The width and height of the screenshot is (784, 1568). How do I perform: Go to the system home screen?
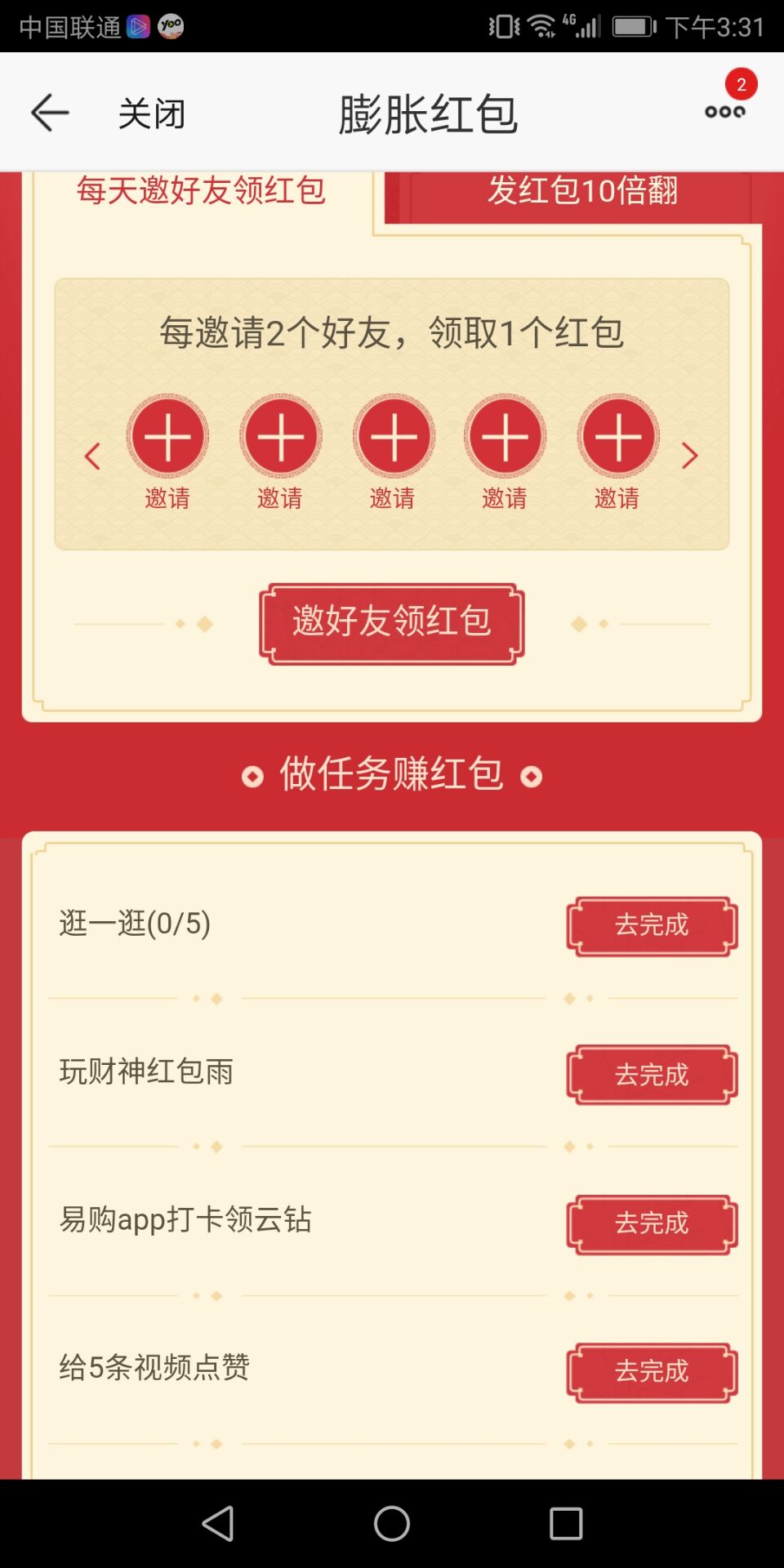tap(392, 1523)
